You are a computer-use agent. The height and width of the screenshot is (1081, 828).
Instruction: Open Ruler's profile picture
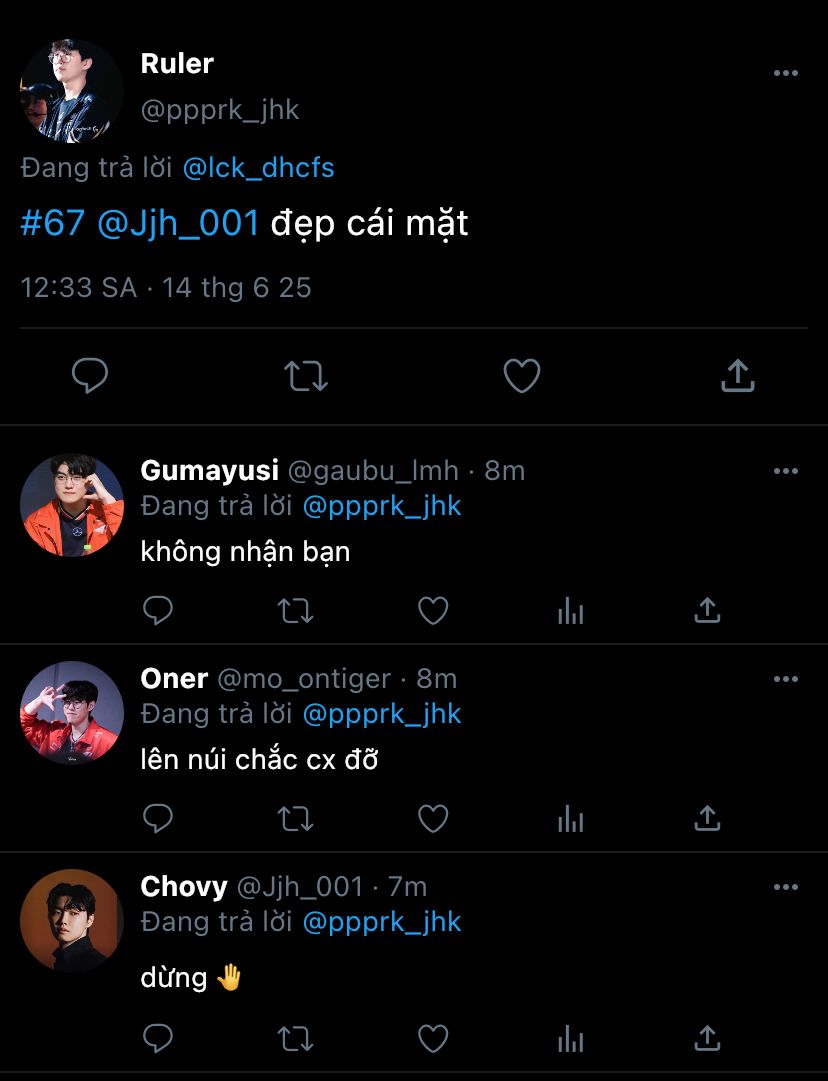(72, 91)
